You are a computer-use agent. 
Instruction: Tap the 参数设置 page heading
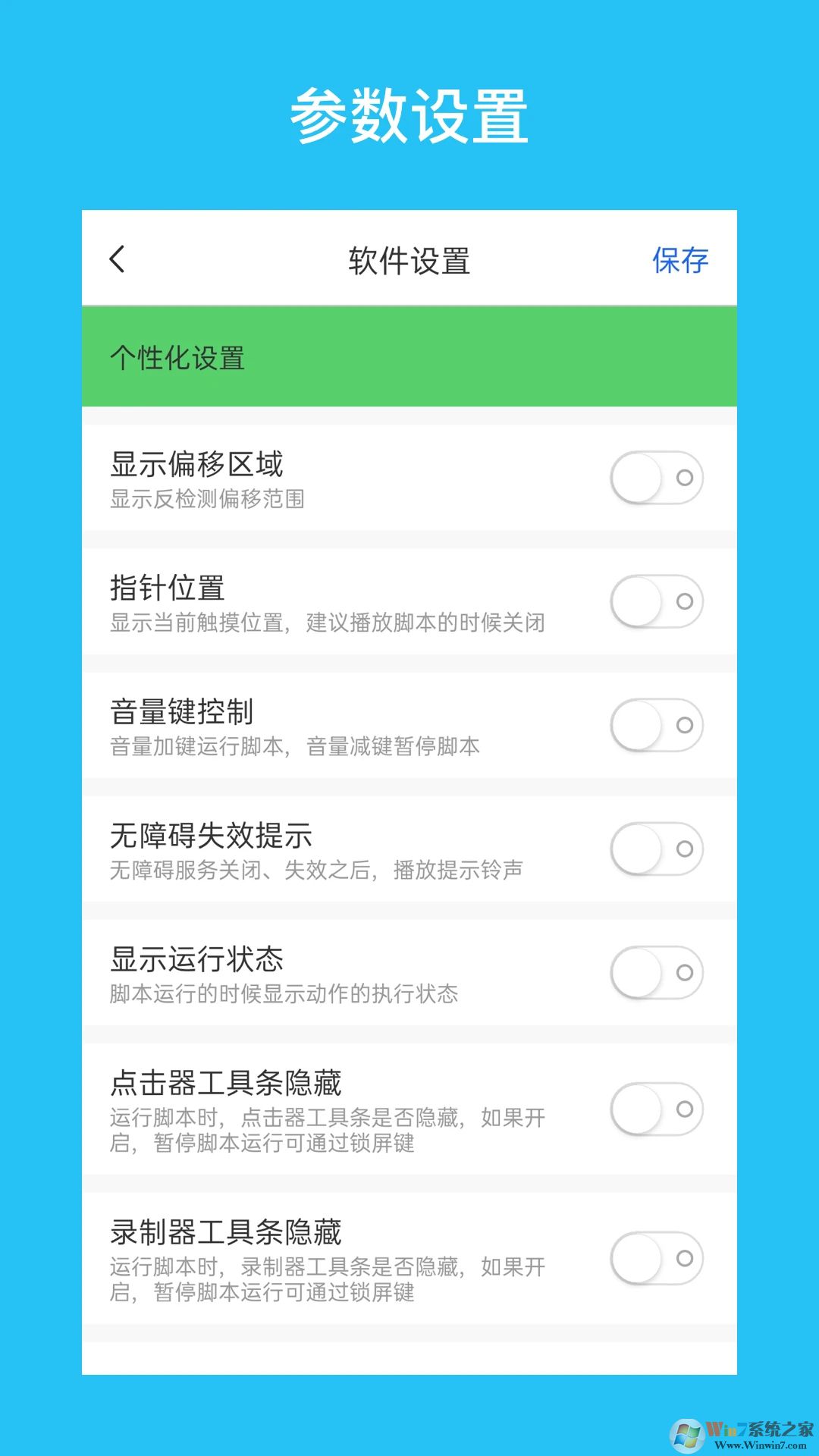pos(409,114)
